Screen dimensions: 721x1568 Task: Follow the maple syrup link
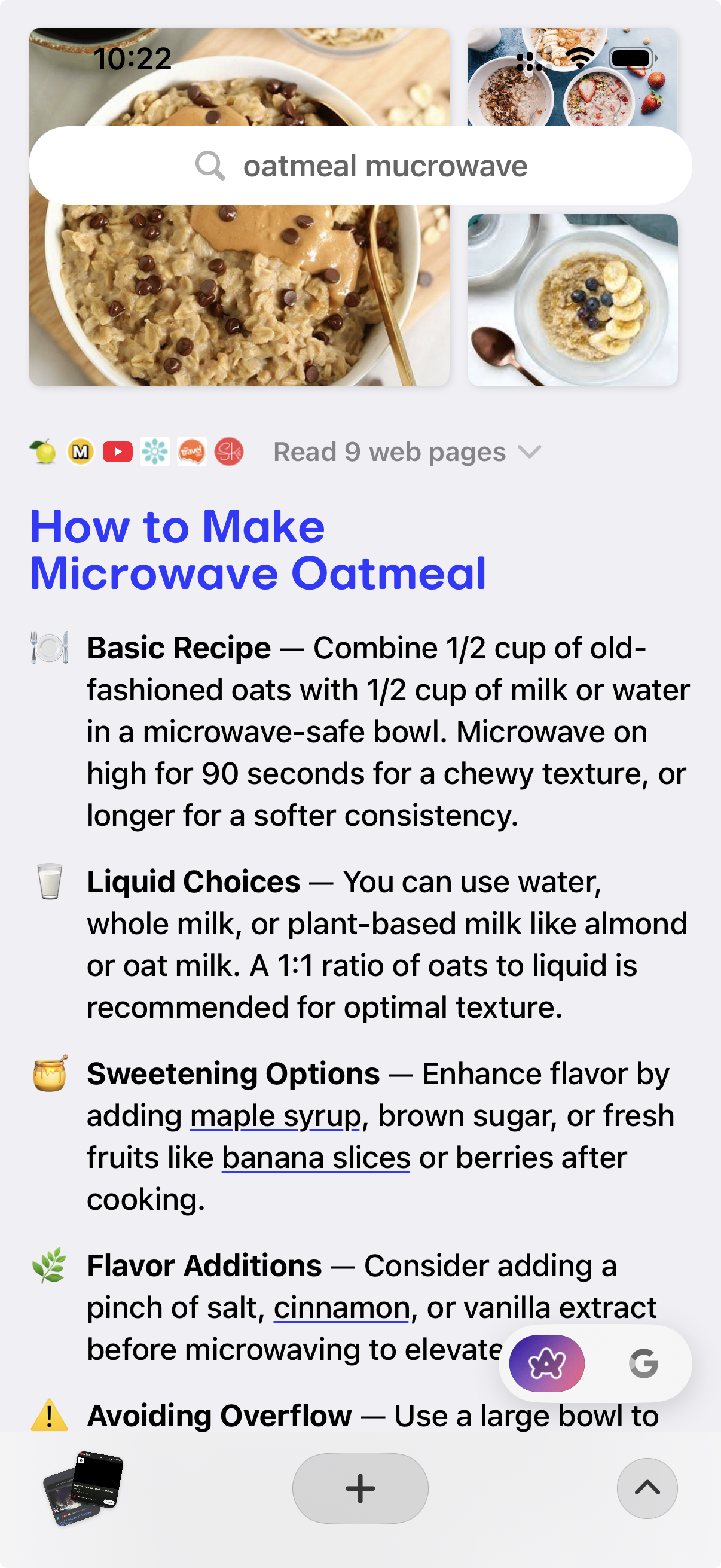click(x=275, y=1116)
